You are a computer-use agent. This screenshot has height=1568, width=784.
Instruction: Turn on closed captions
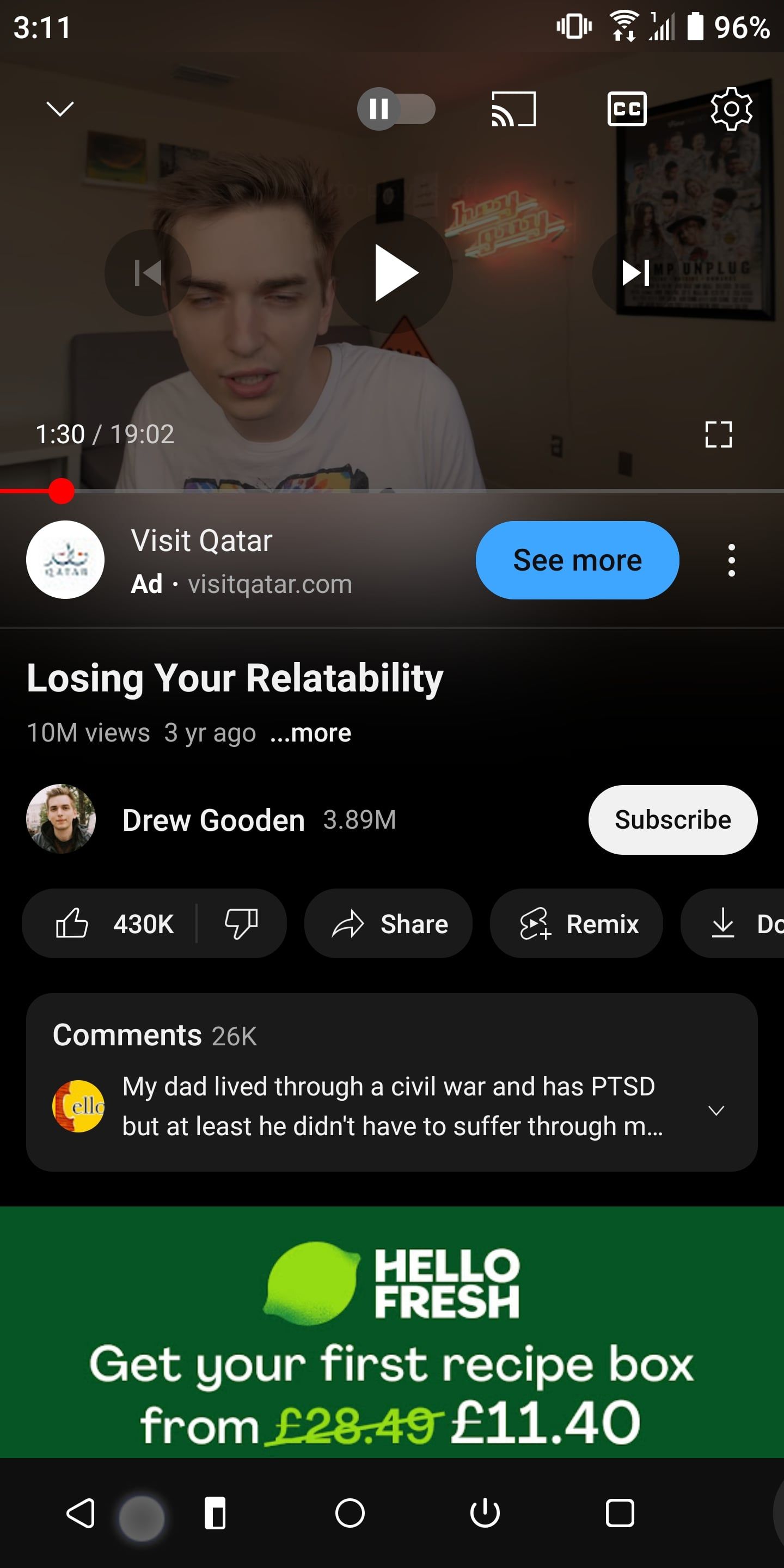626,109
